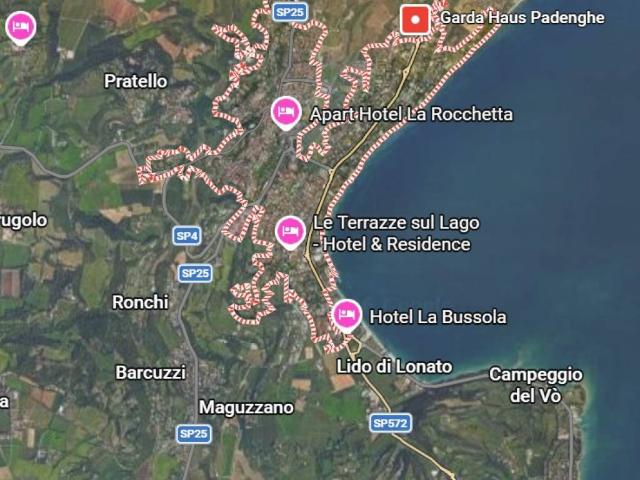The image size is (640, 480).
Task: View the Hotel La Bussola pin details
Action: coord(347,316)
